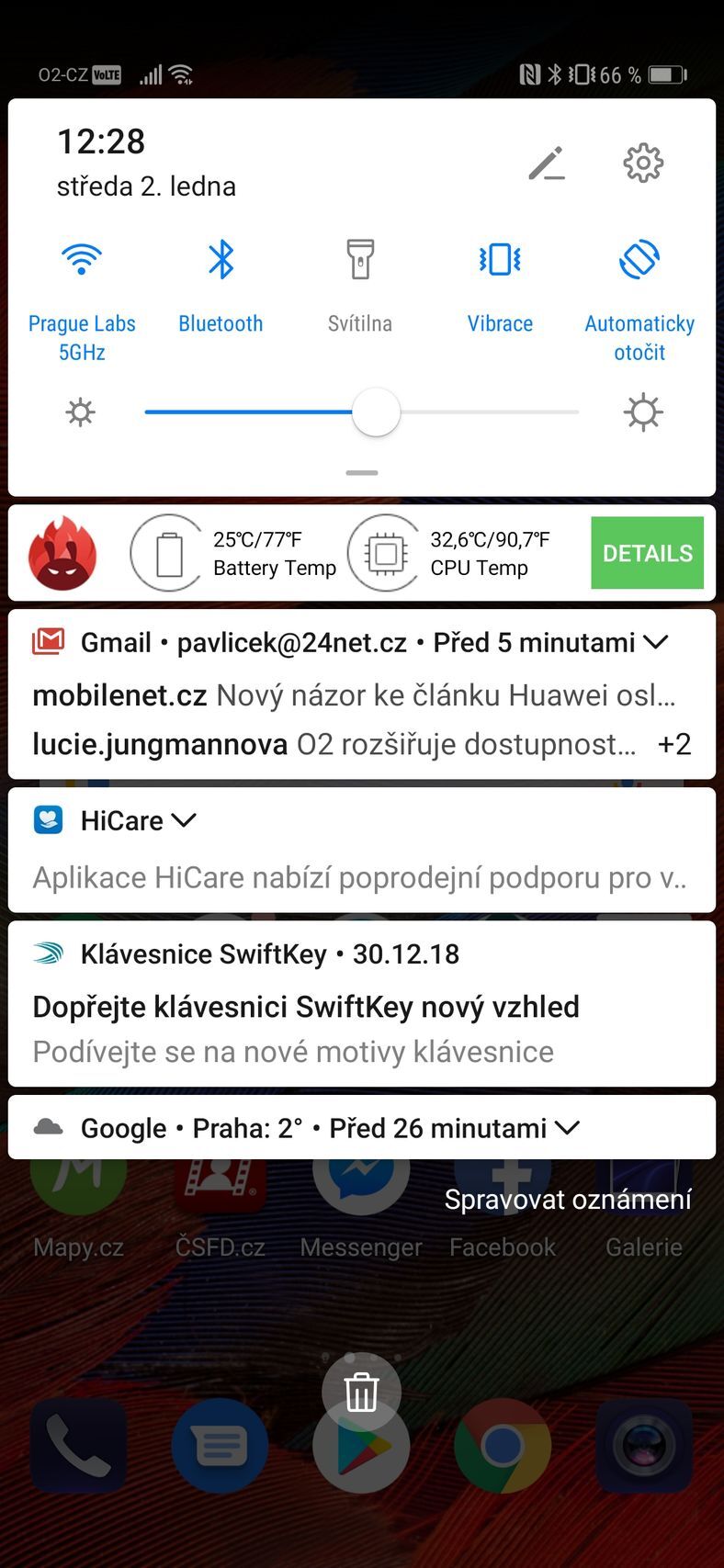Tap the Wi-Fi tile Prague Labs 5GHz
The image size is (724, 1568).
coord(81,260)
